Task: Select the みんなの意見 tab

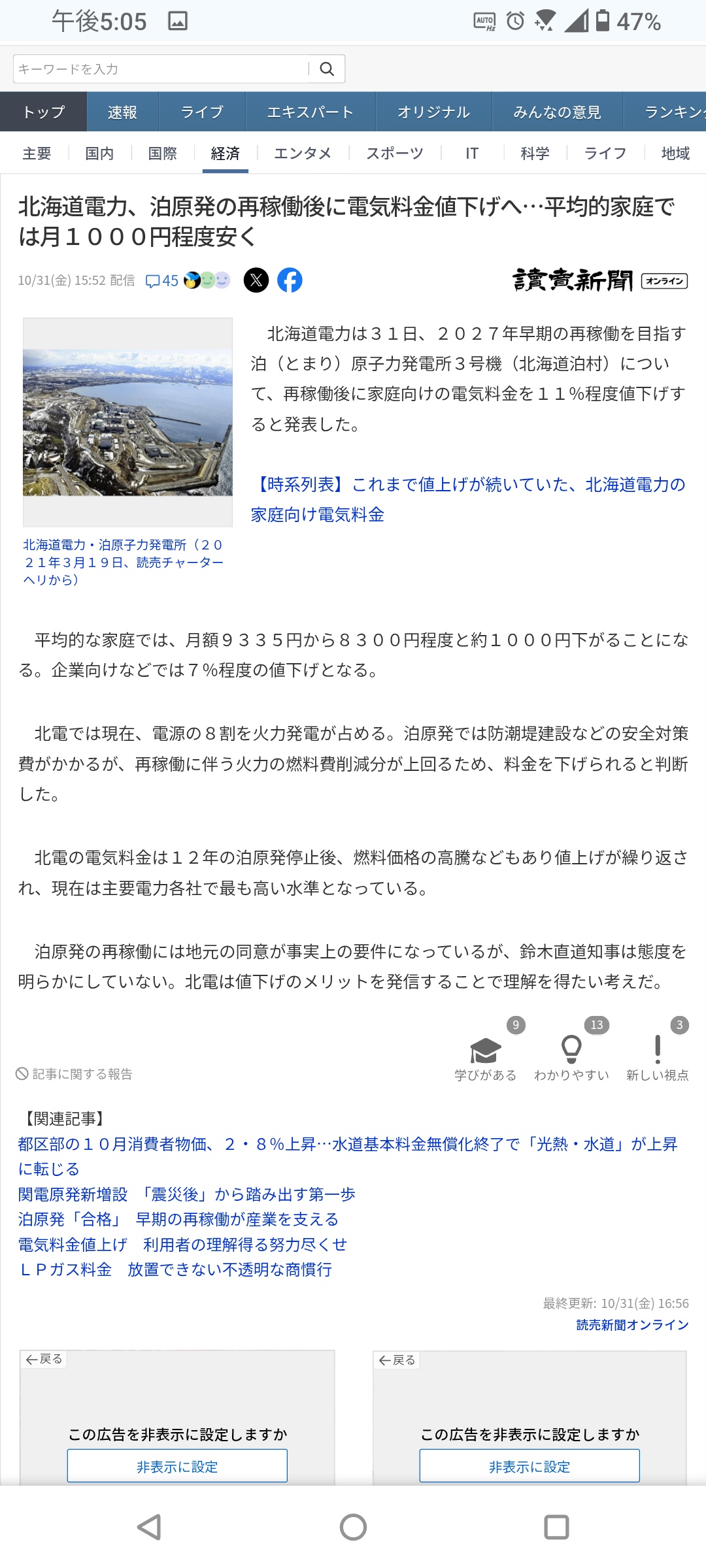Action: coord(556,112)
